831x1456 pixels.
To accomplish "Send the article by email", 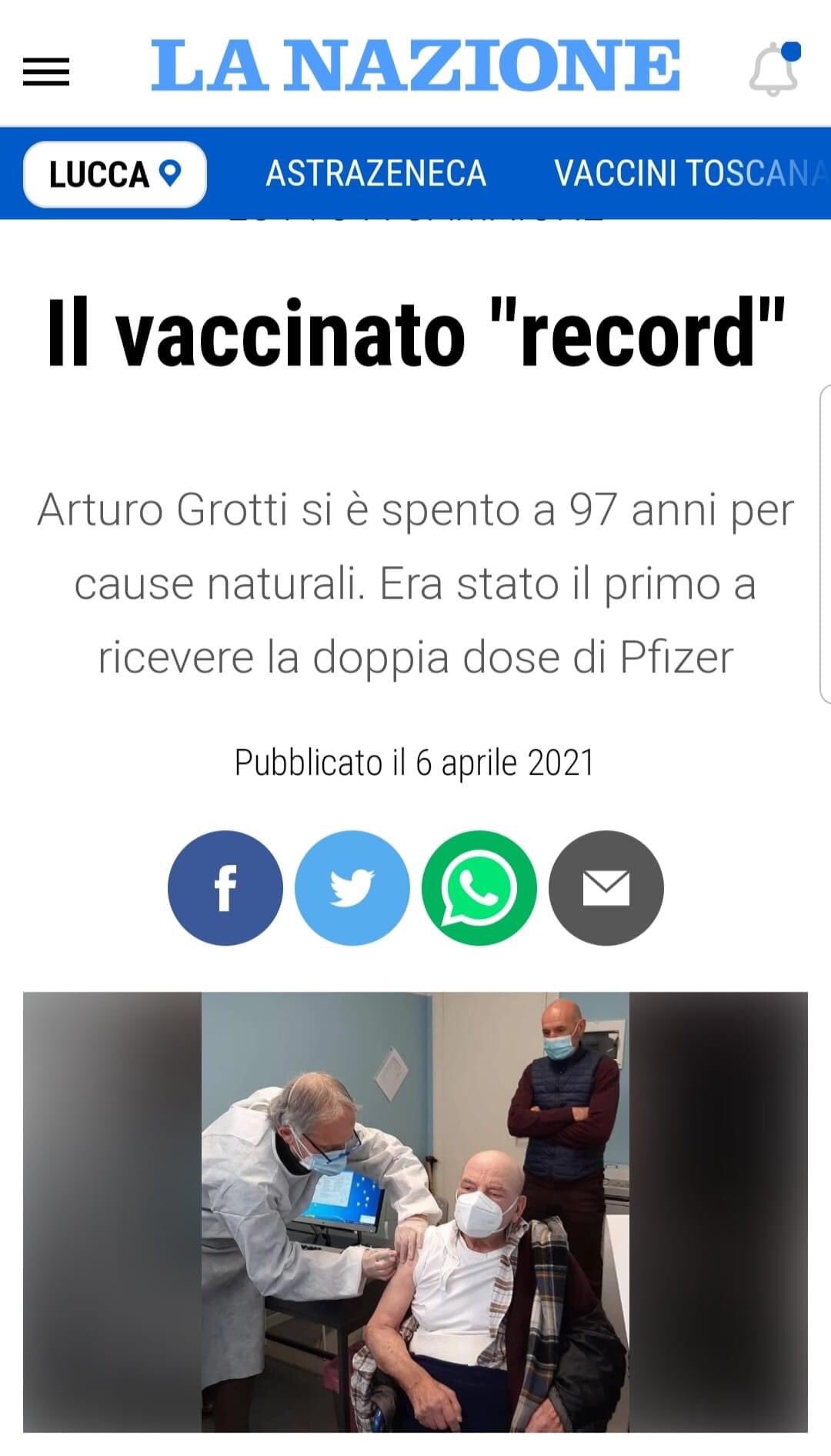I will click(606, 887).
